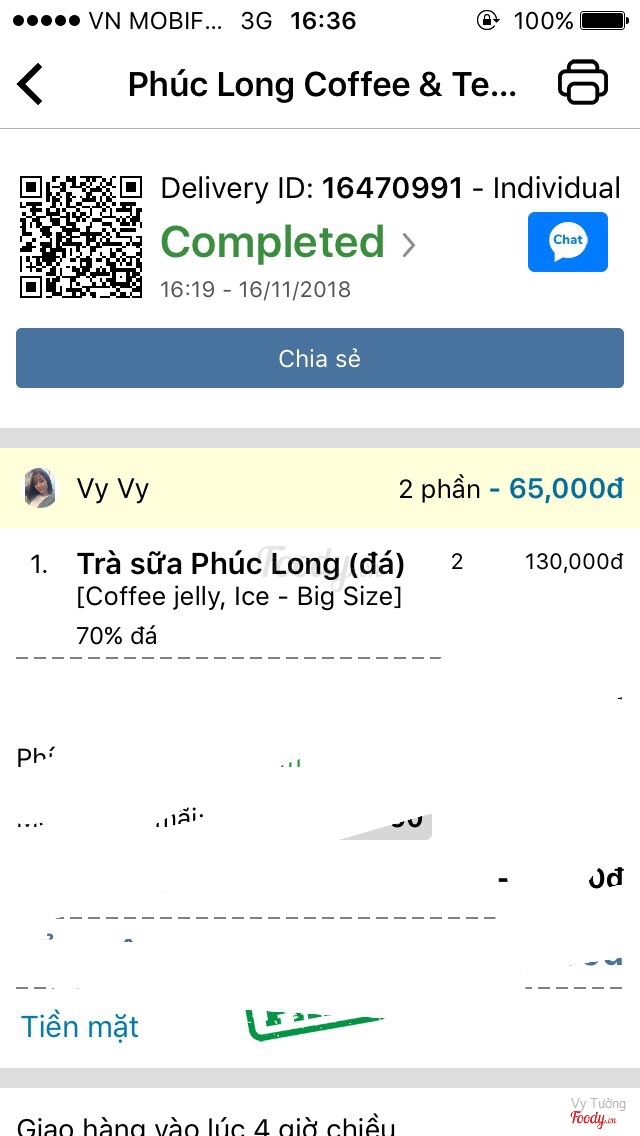
Task: Expand the Completed delivery status
Action: tap(288, 243)
